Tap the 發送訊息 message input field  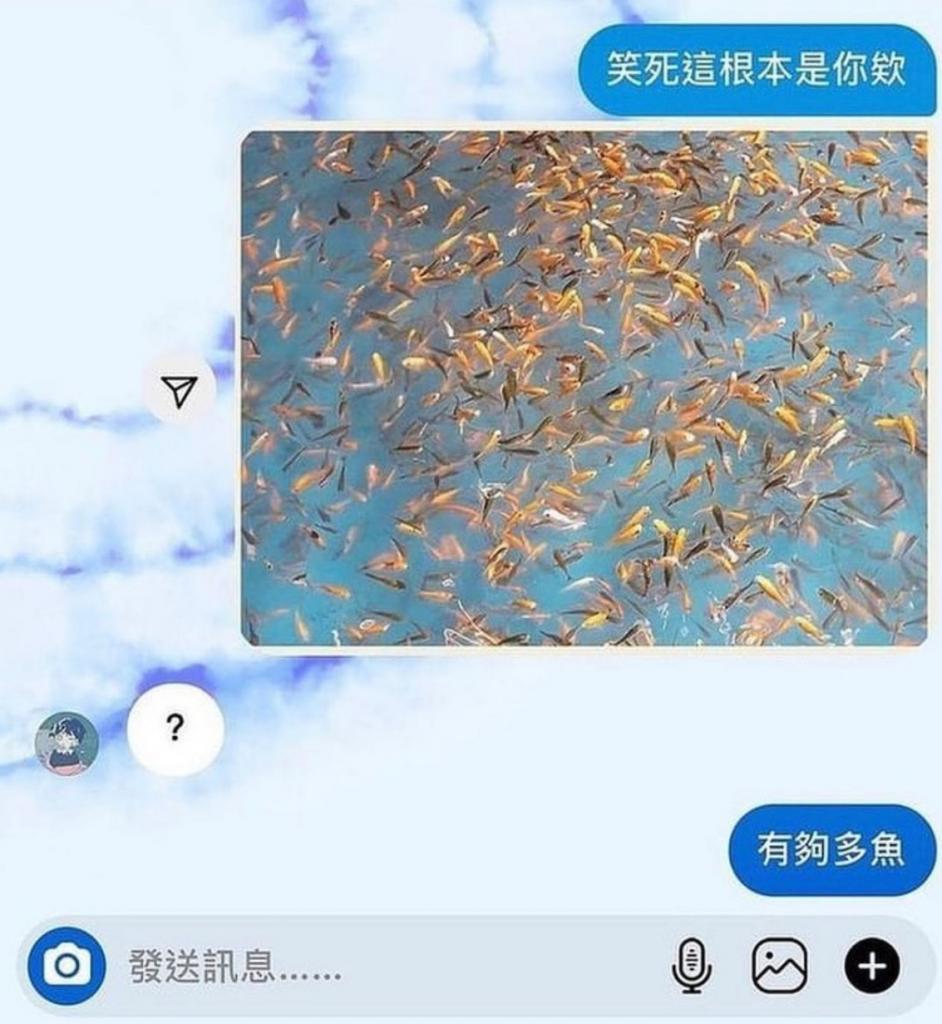coord(380,966)
